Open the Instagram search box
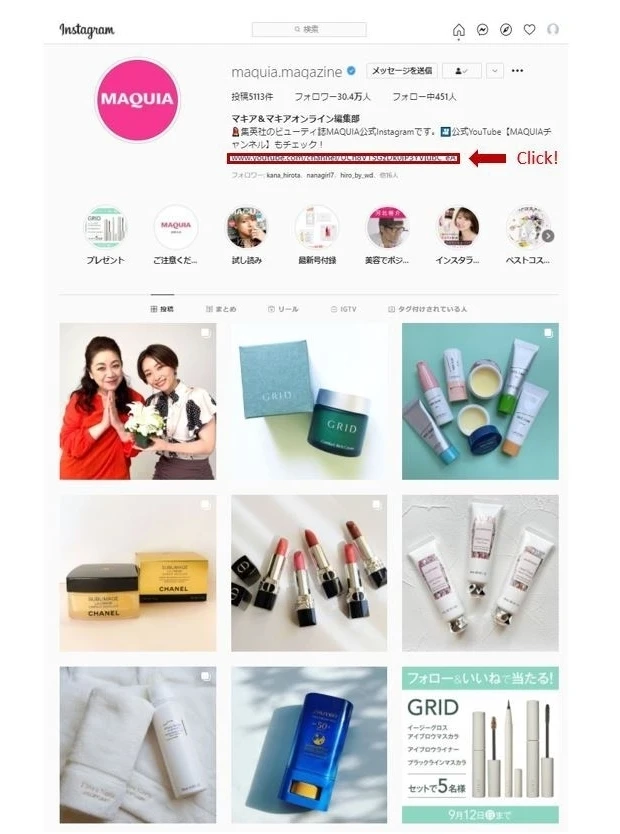 309,30
